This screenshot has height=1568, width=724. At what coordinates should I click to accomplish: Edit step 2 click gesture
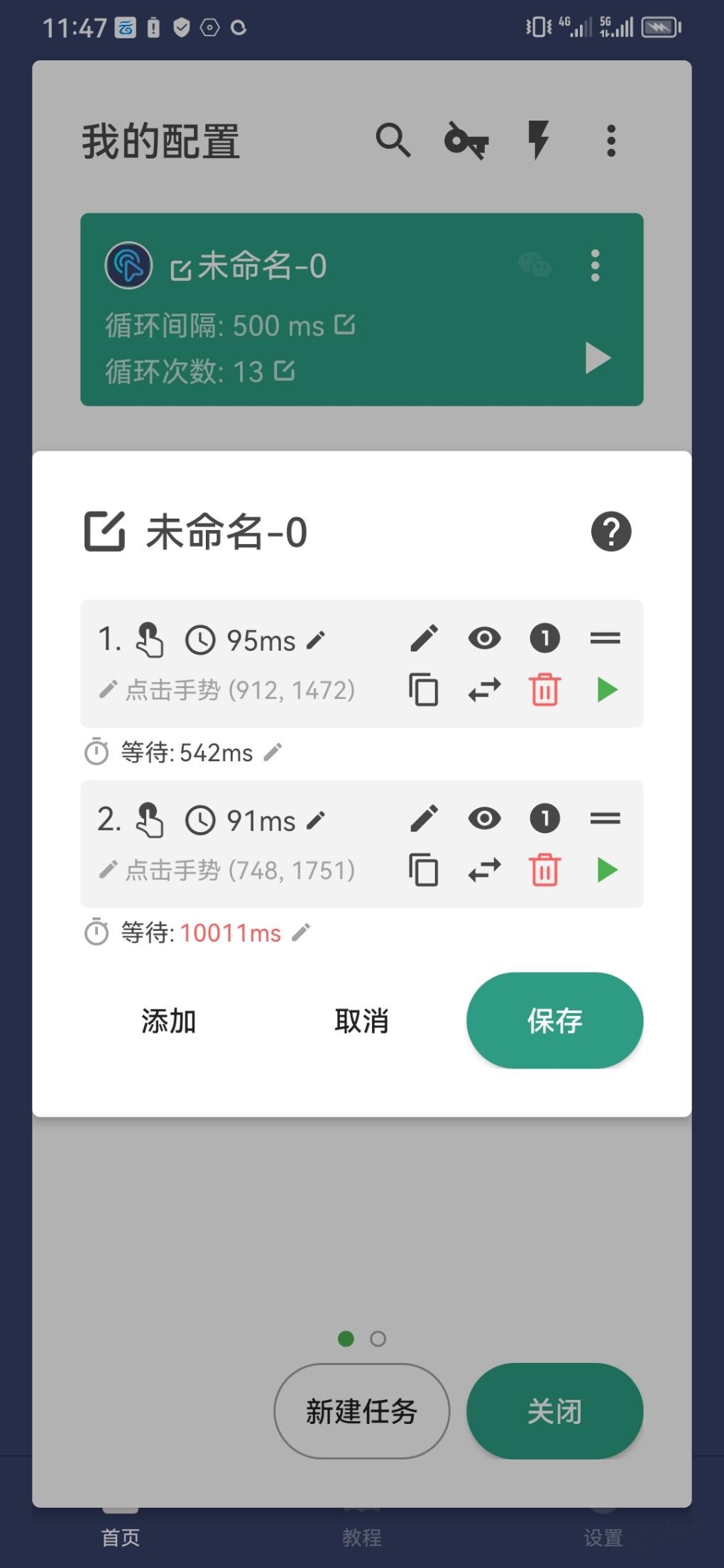(424, 819)
